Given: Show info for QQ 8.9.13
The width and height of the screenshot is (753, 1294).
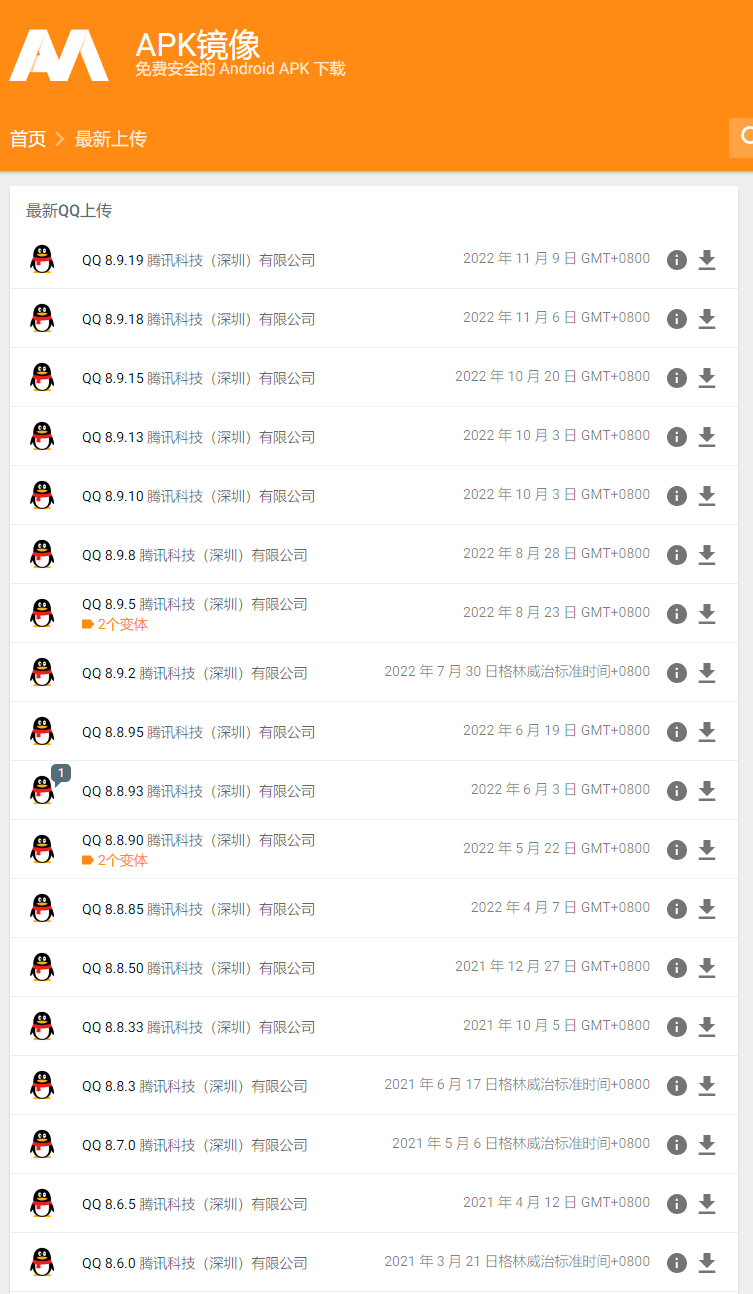Looking at the screenshot, I should [677, 437].
